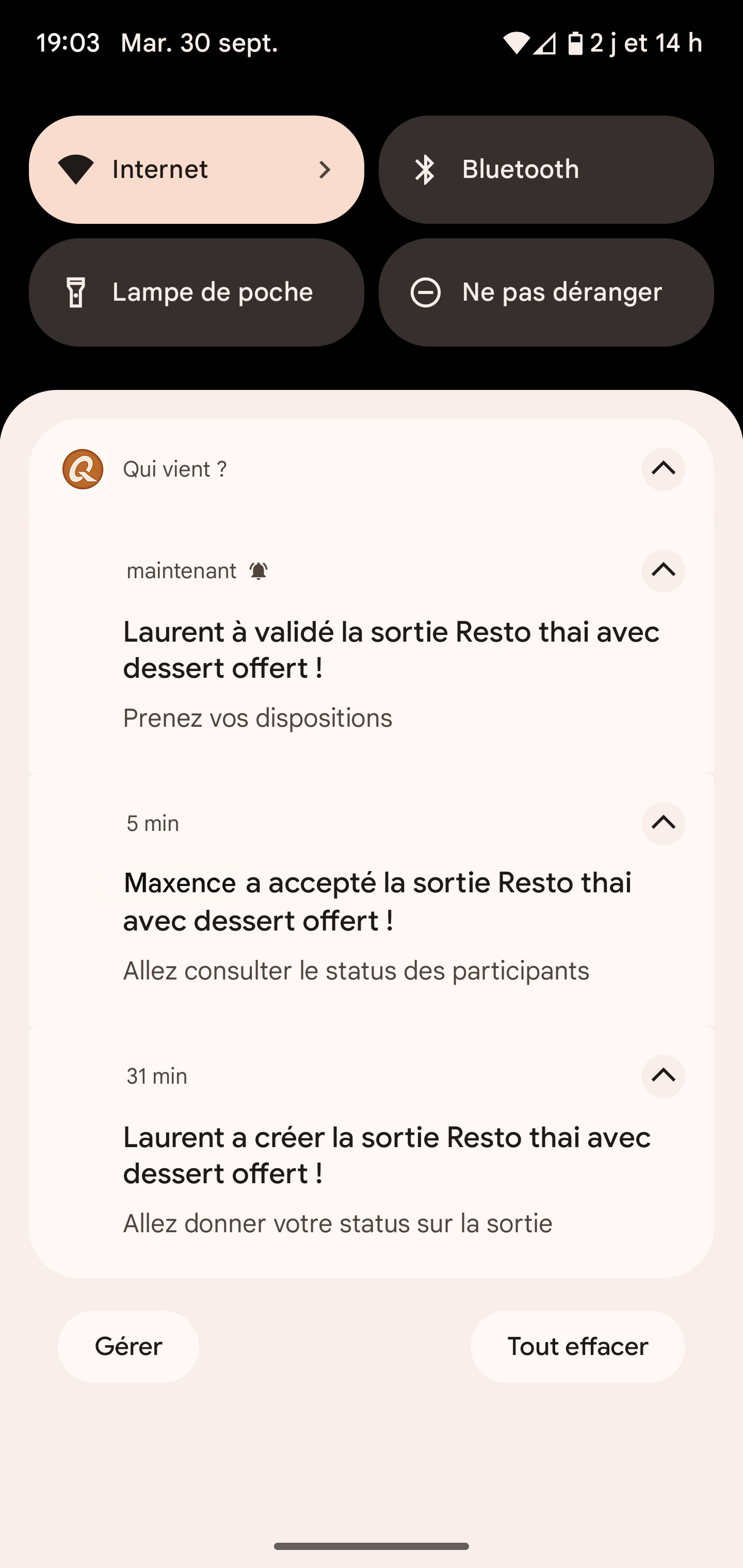Collapse the Maxence a accepté notification
The height and width of the screenshot is (1568, 743).
tap(663, 824)
